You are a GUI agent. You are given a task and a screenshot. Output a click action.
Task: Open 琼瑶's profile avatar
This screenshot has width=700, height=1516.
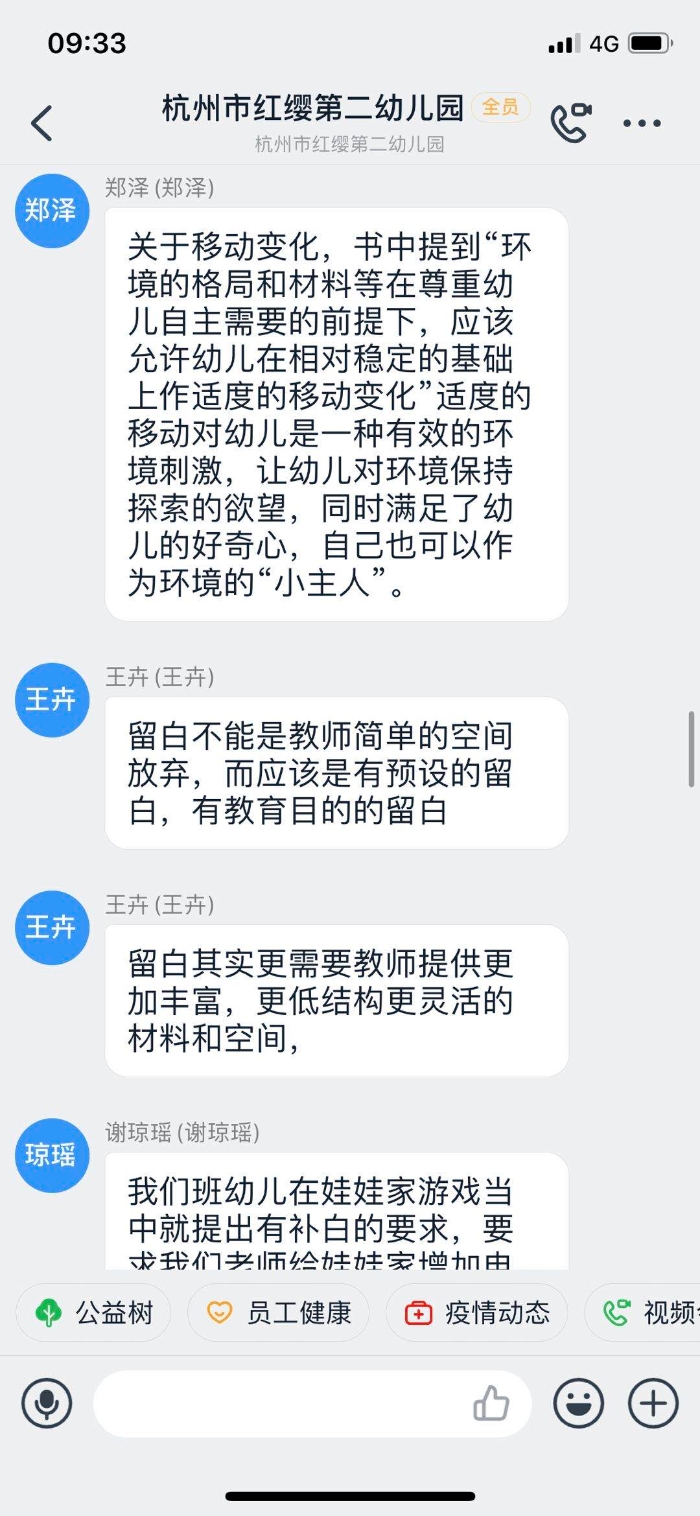(51, 1155)
